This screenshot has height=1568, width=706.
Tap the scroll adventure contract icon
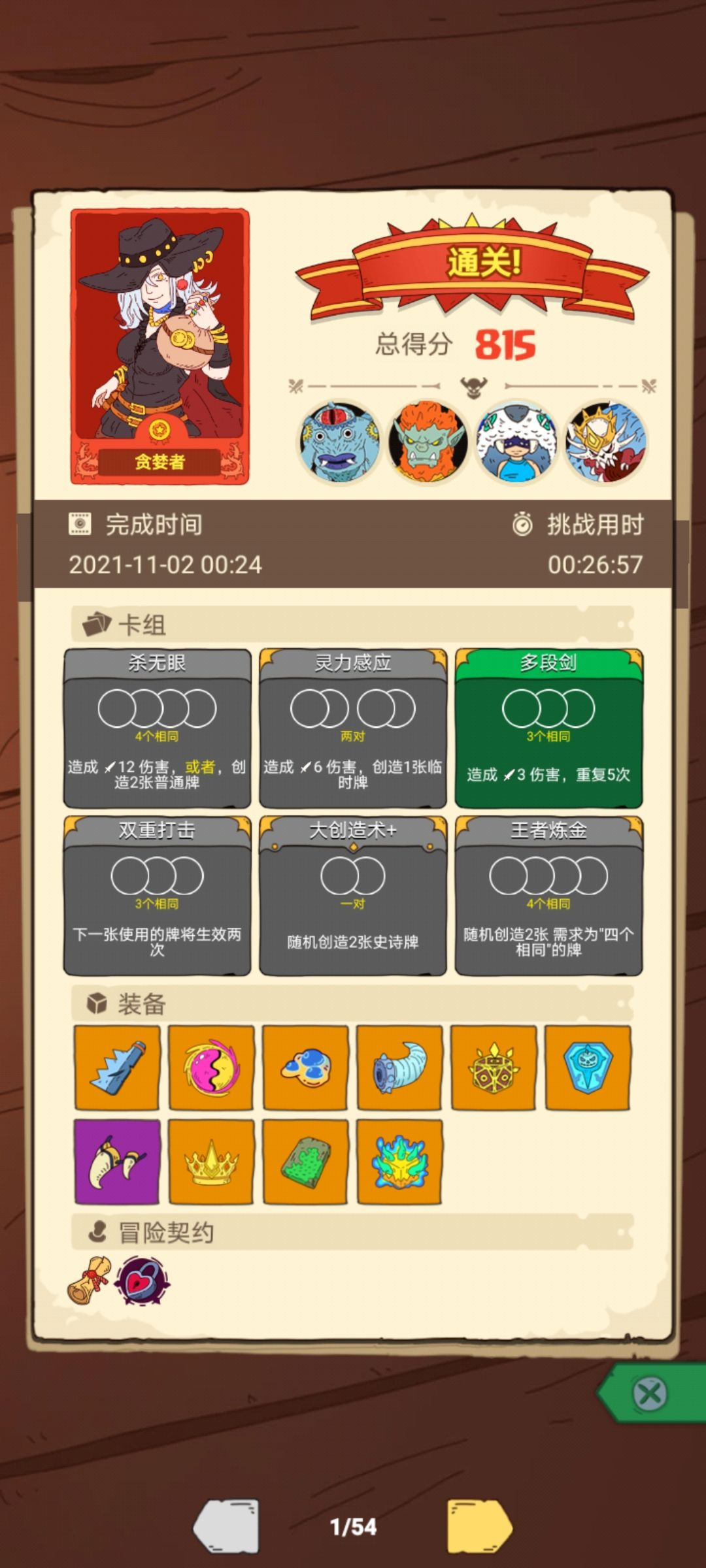[90, 1281]
